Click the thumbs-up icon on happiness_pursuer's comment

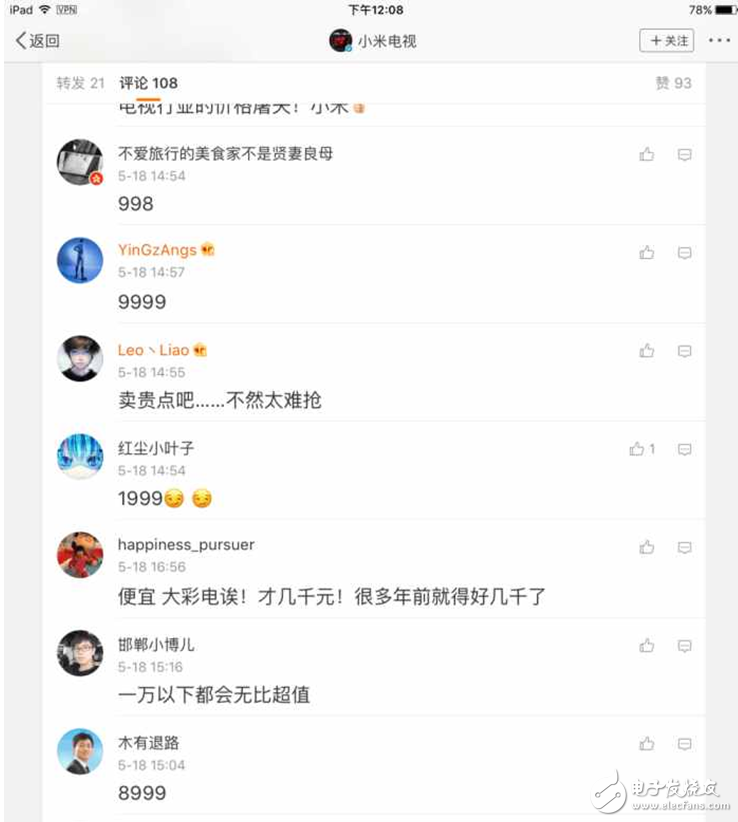pos(646,548)
